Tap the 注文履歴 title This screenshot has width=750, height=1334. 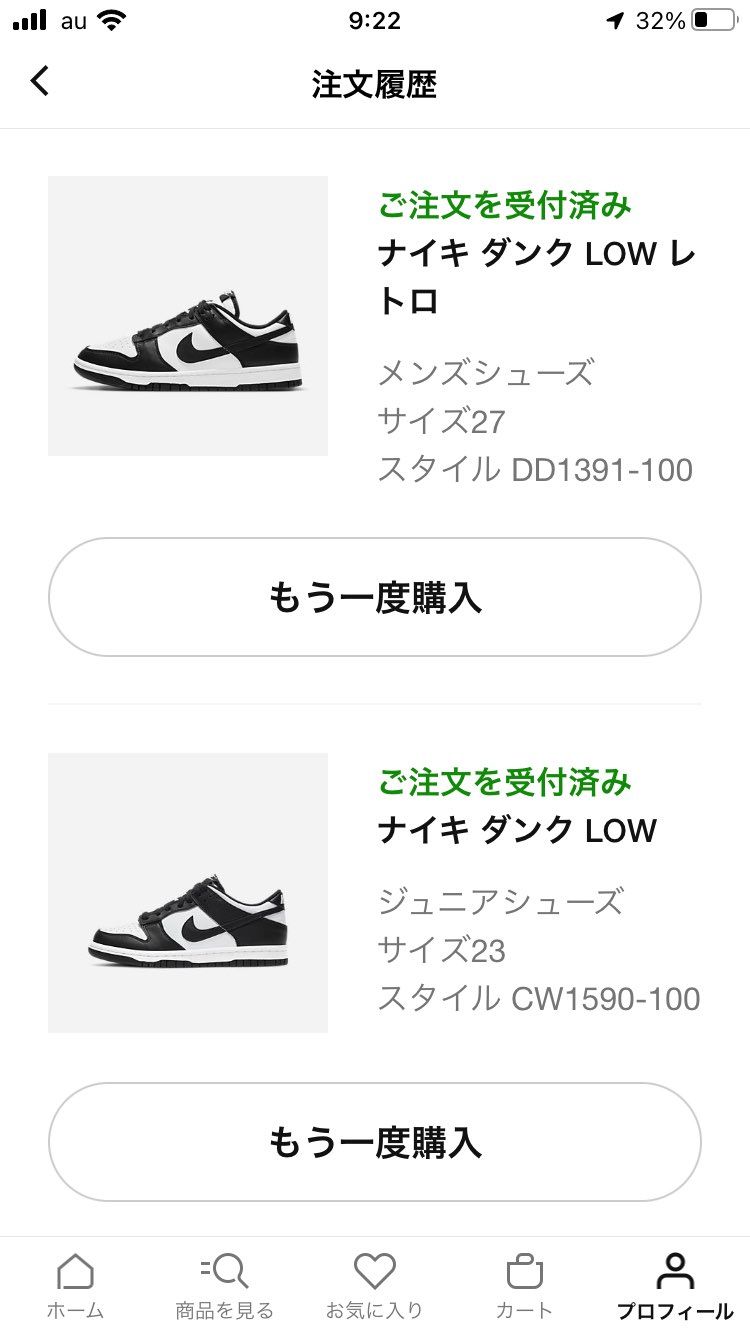click(x=374, y=85)
